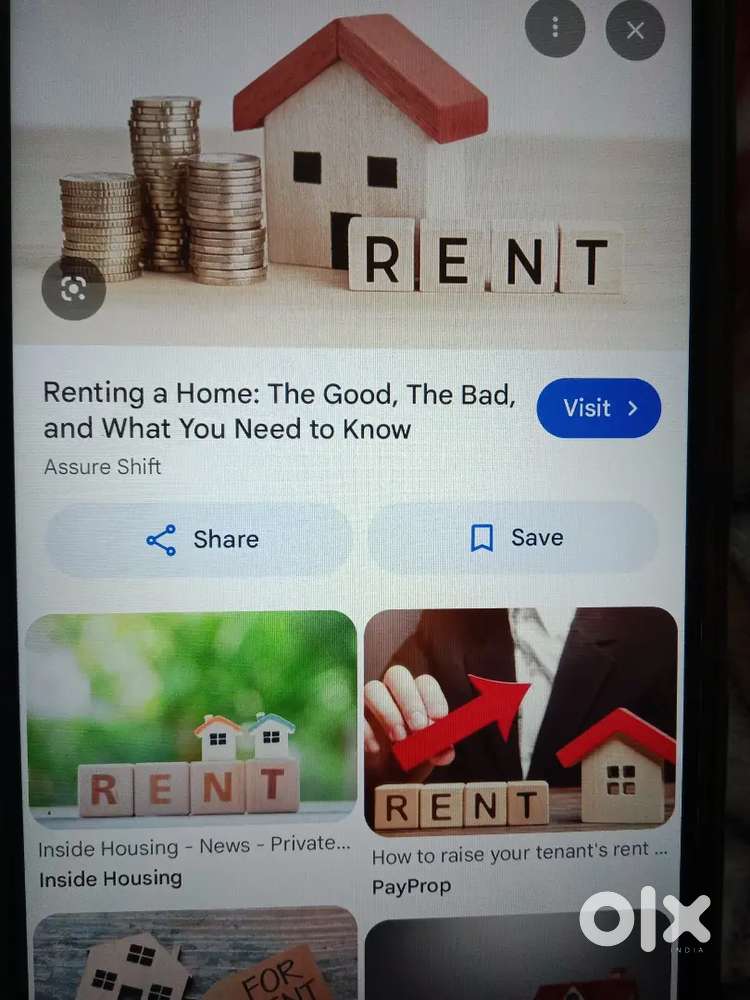Open the three-dot overflow menu
Screen dimensions: 750x1000
pyautogui.click(x=555, y=29)
